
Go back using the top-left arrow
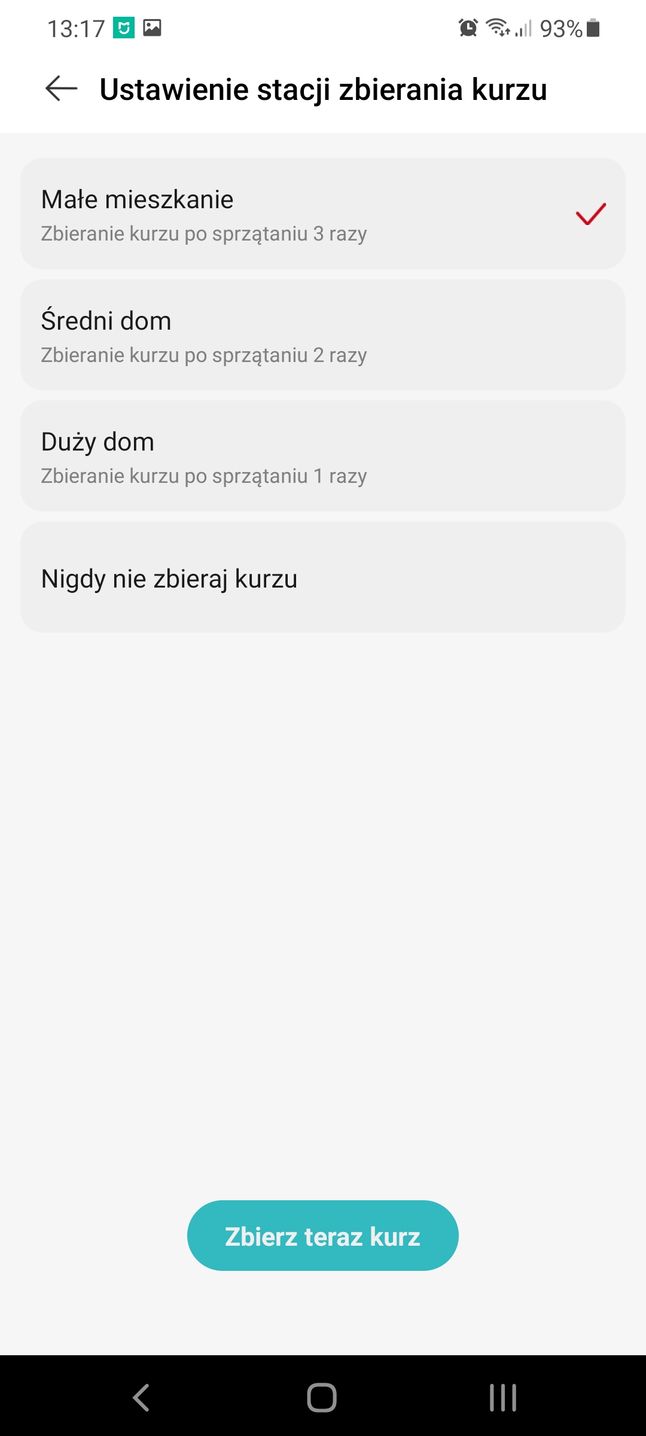61,89
